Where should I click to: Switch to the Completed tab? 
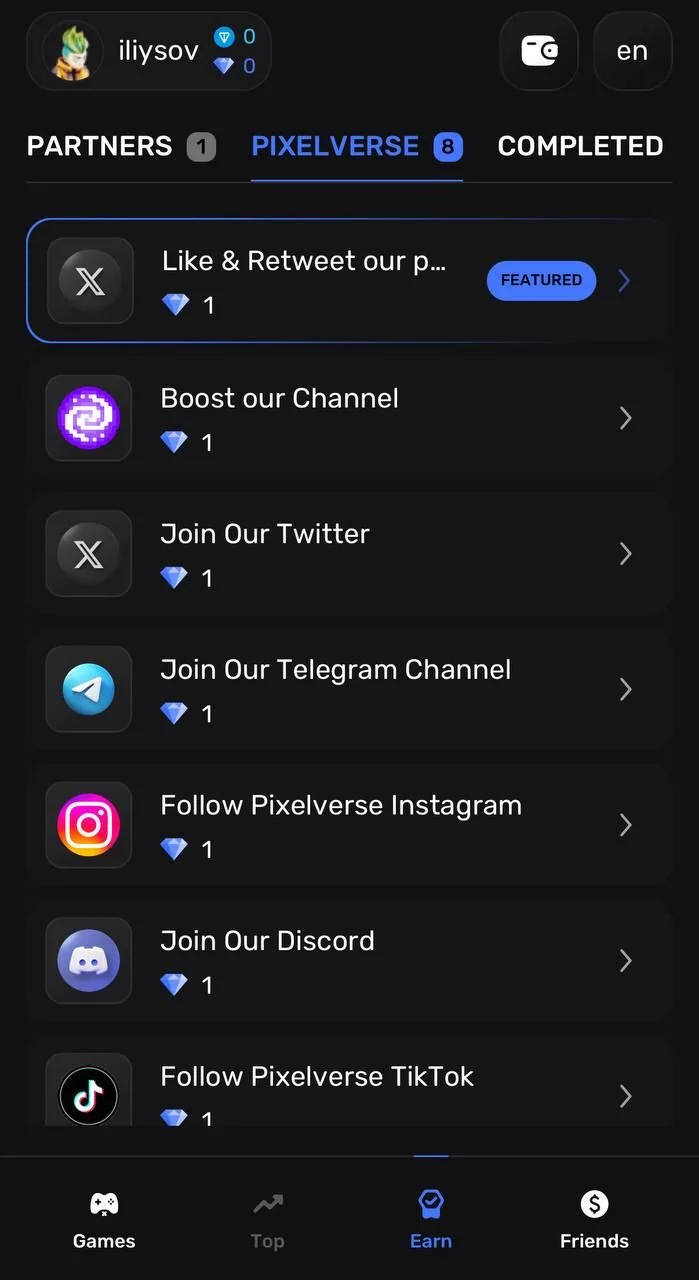point(580,146)
